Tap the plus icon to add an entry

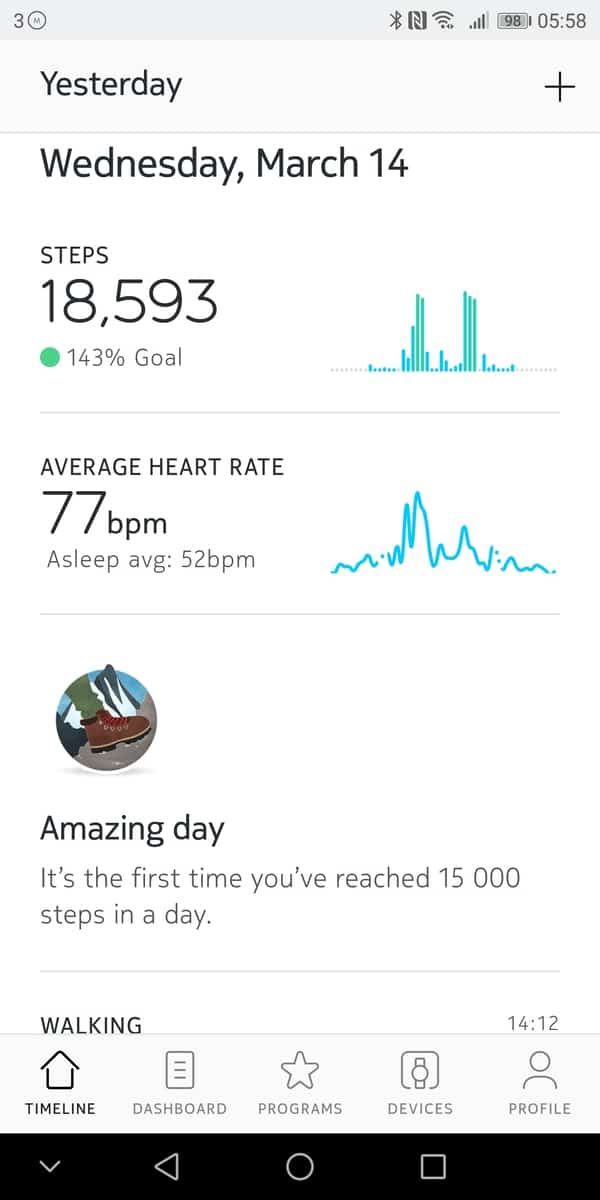click(559, 87)
